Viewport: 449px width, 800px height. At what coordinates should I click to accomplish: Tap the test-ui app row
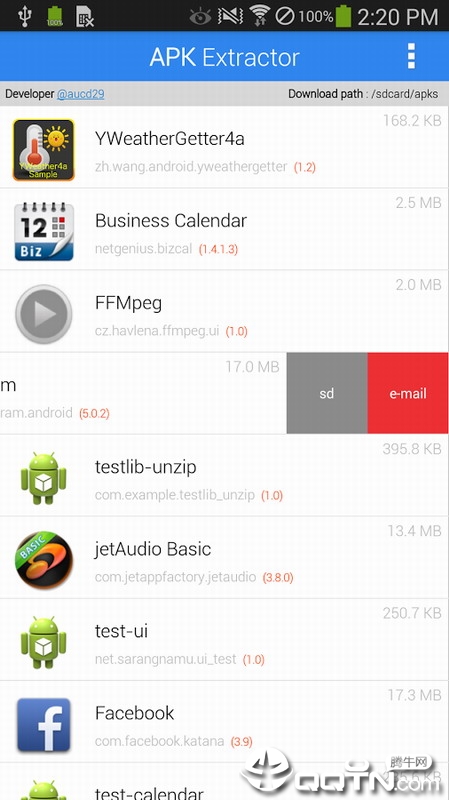point(224,640)
